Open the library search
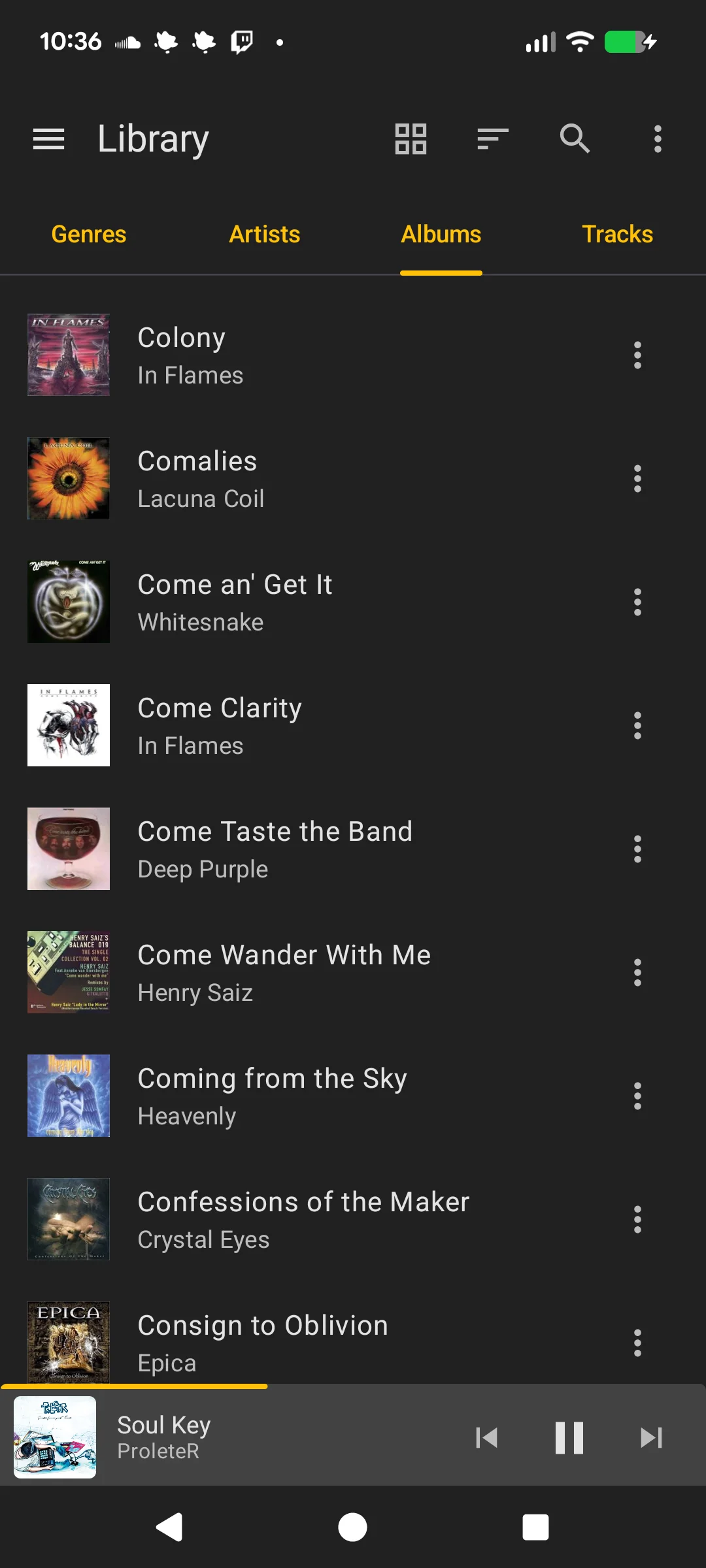The image size is (706, 1568). [575, 139]
